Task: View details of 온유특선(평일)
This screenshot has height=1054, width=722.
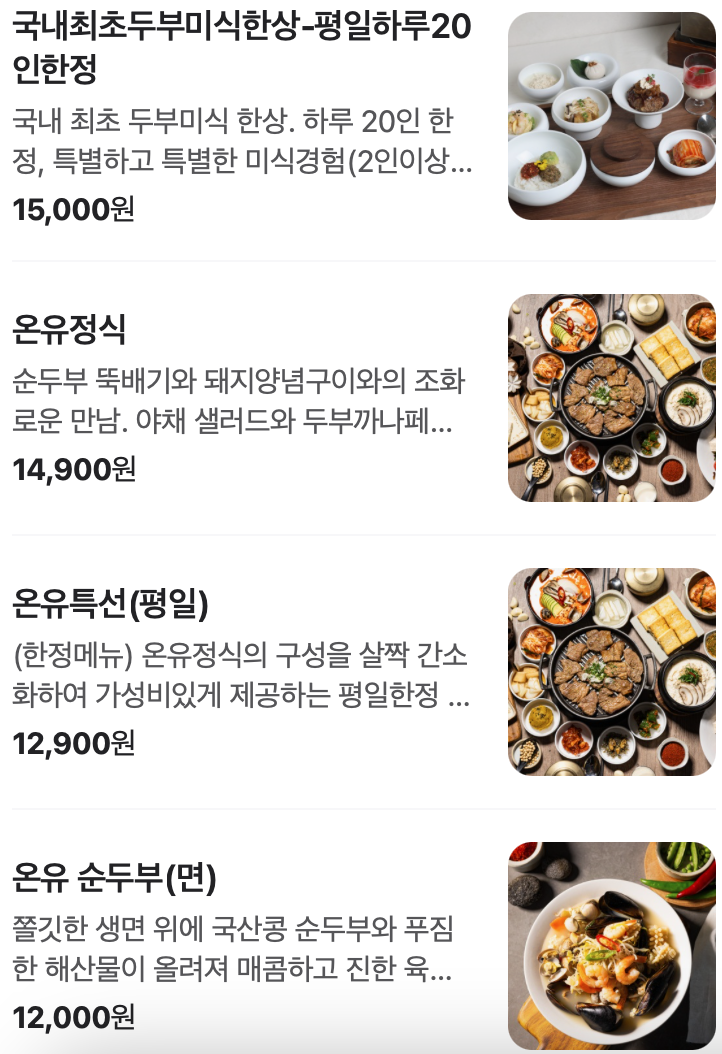Action: click(110, 603)
